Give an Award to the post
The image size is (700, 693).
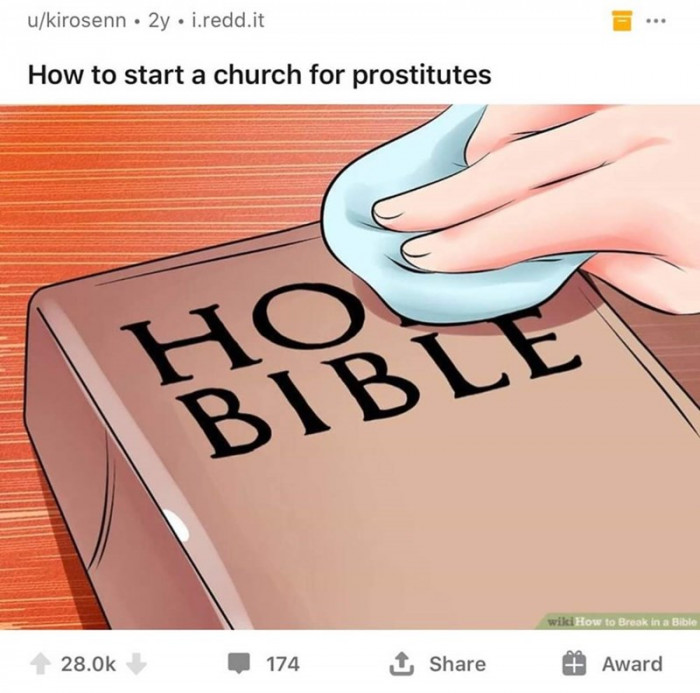612,663
